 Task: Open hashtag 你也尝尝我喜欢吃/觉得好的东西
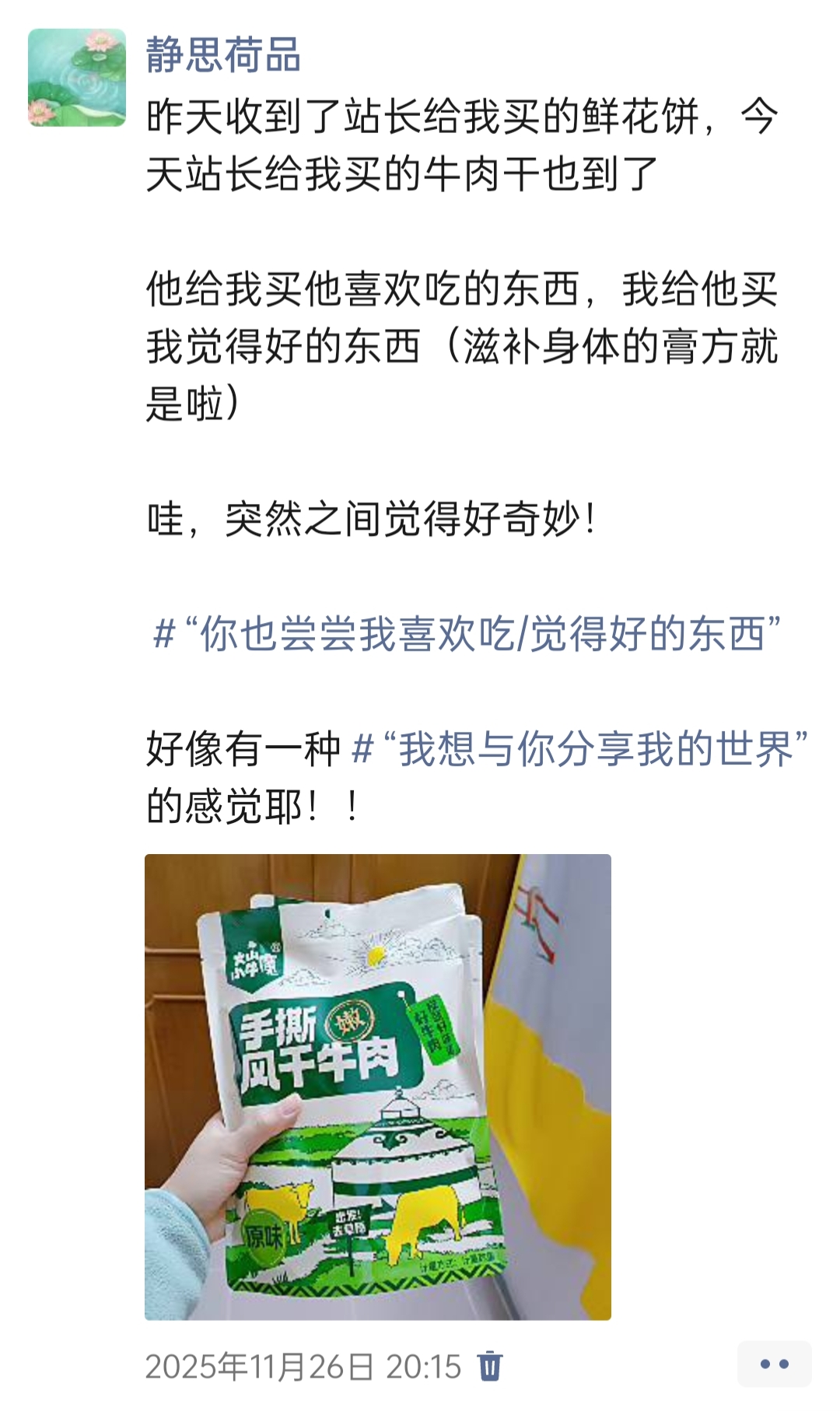[x=467, y=634]
